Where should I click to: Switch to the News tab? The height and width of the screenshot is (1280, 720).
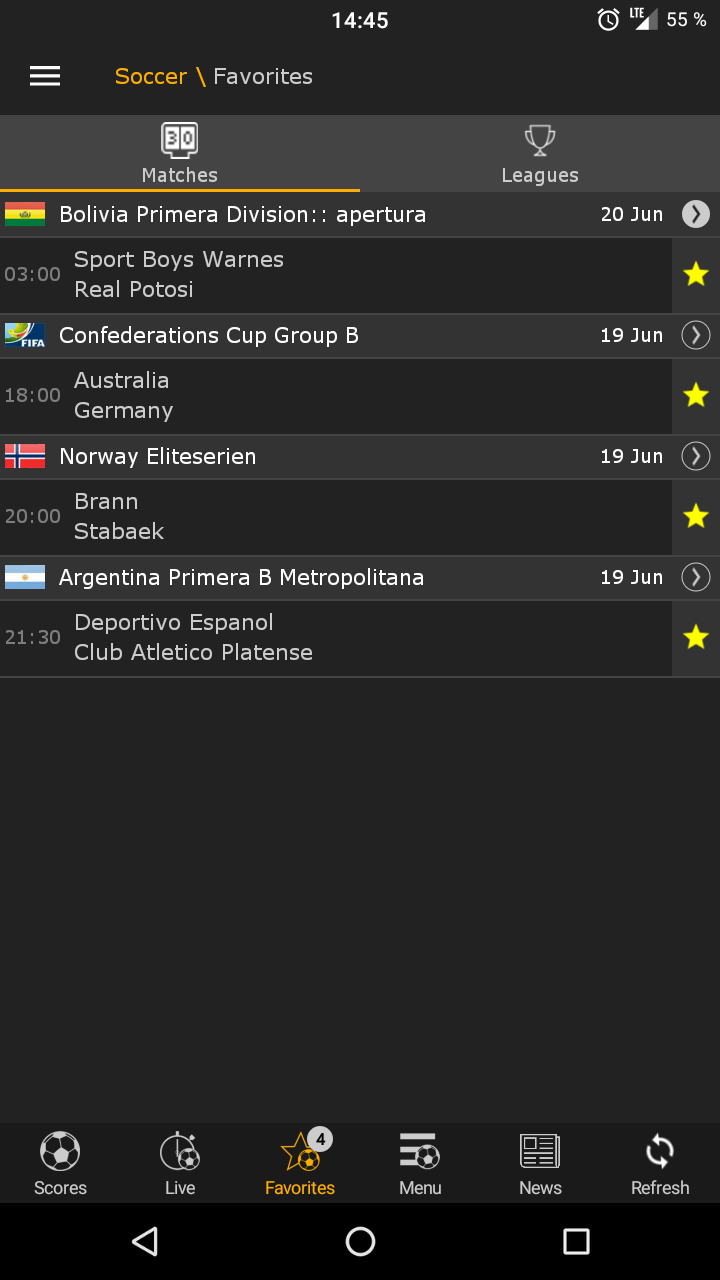(540, 1163)
